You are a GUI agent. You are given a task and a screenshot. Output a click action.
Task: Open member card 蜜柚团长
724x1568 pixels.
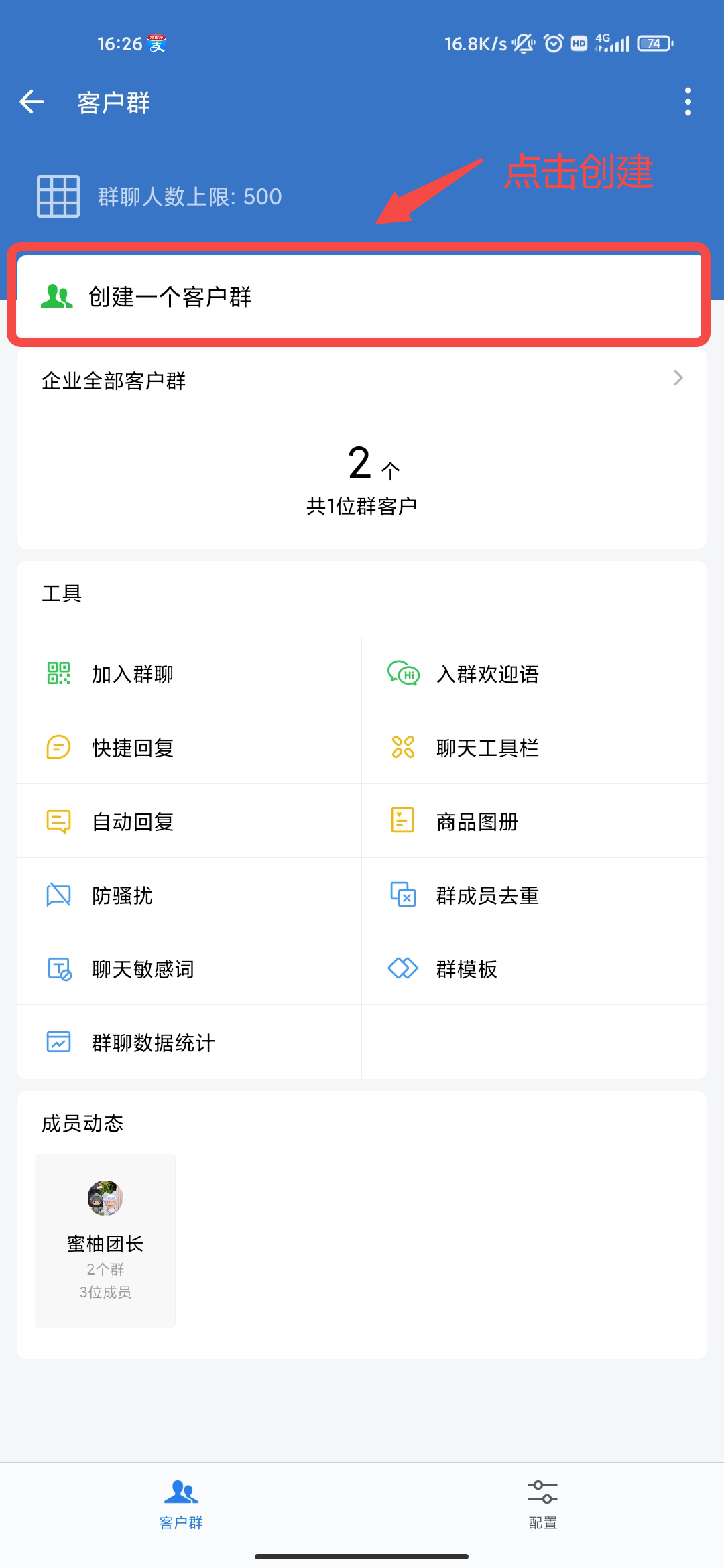pyautogui.click(x=105, y=1240)
